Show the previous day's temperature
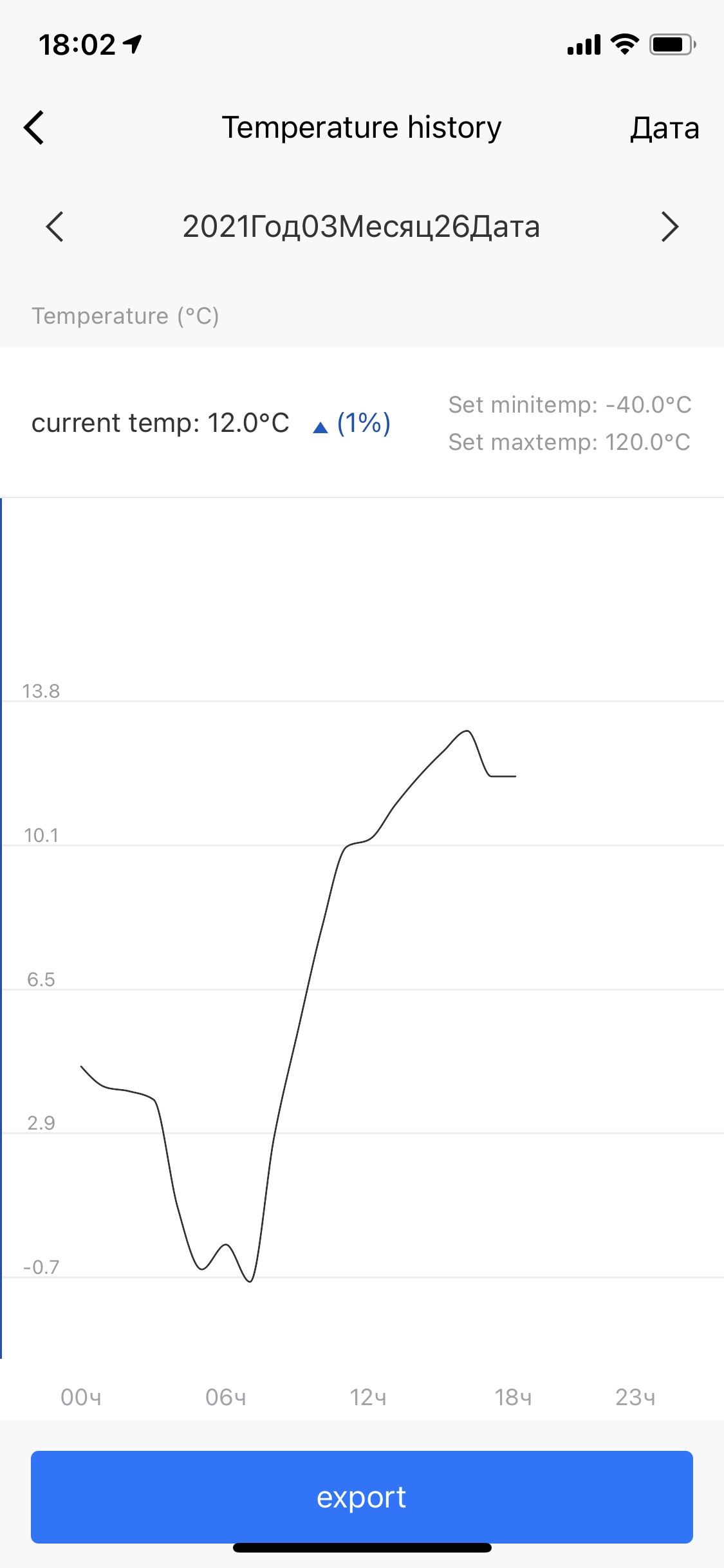This screenshot has width=724, height=1568. tap(55, 227)
